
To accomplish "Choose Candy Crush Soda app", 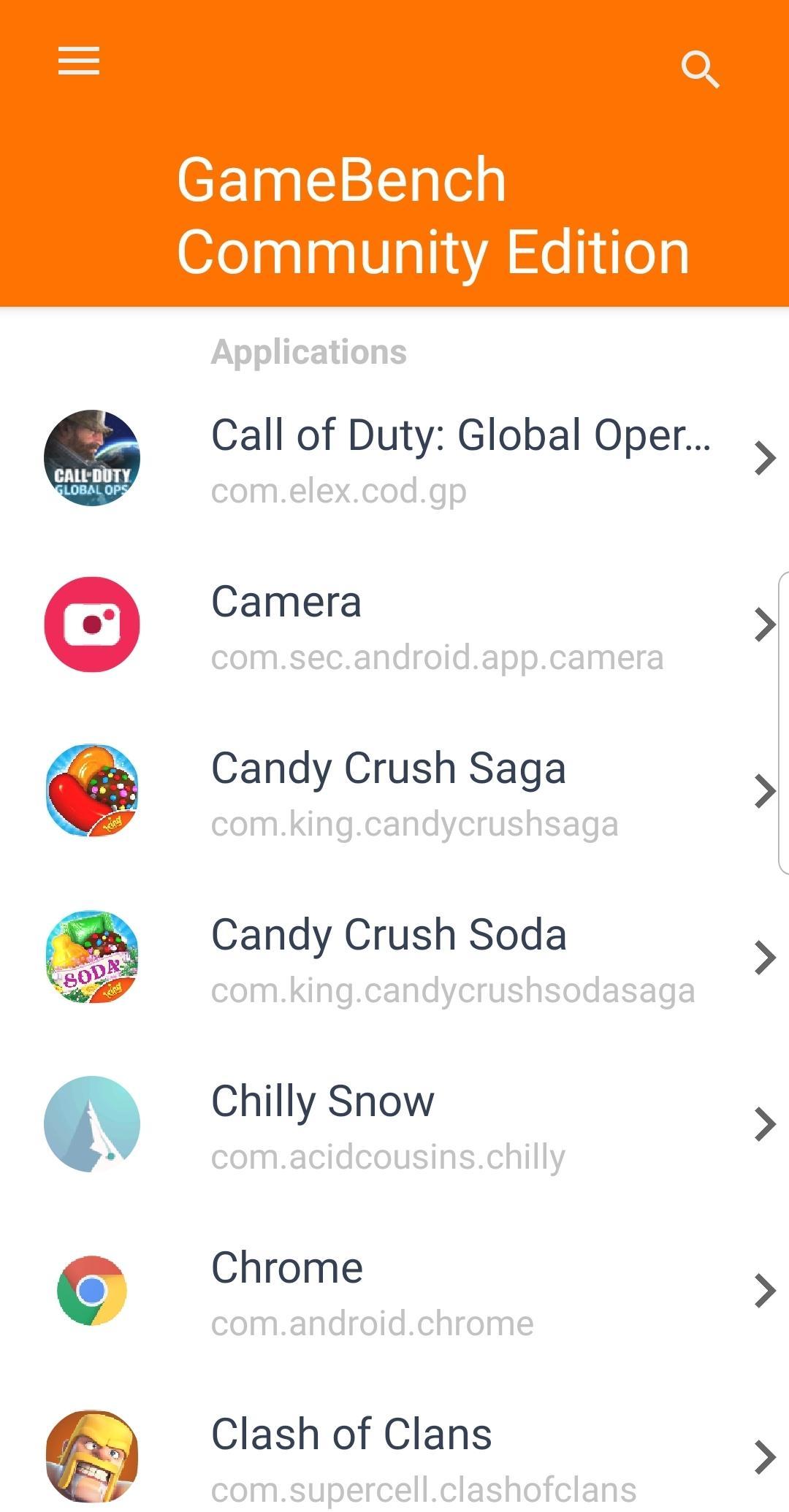I will pyautogui.click(x=394, y=958).
